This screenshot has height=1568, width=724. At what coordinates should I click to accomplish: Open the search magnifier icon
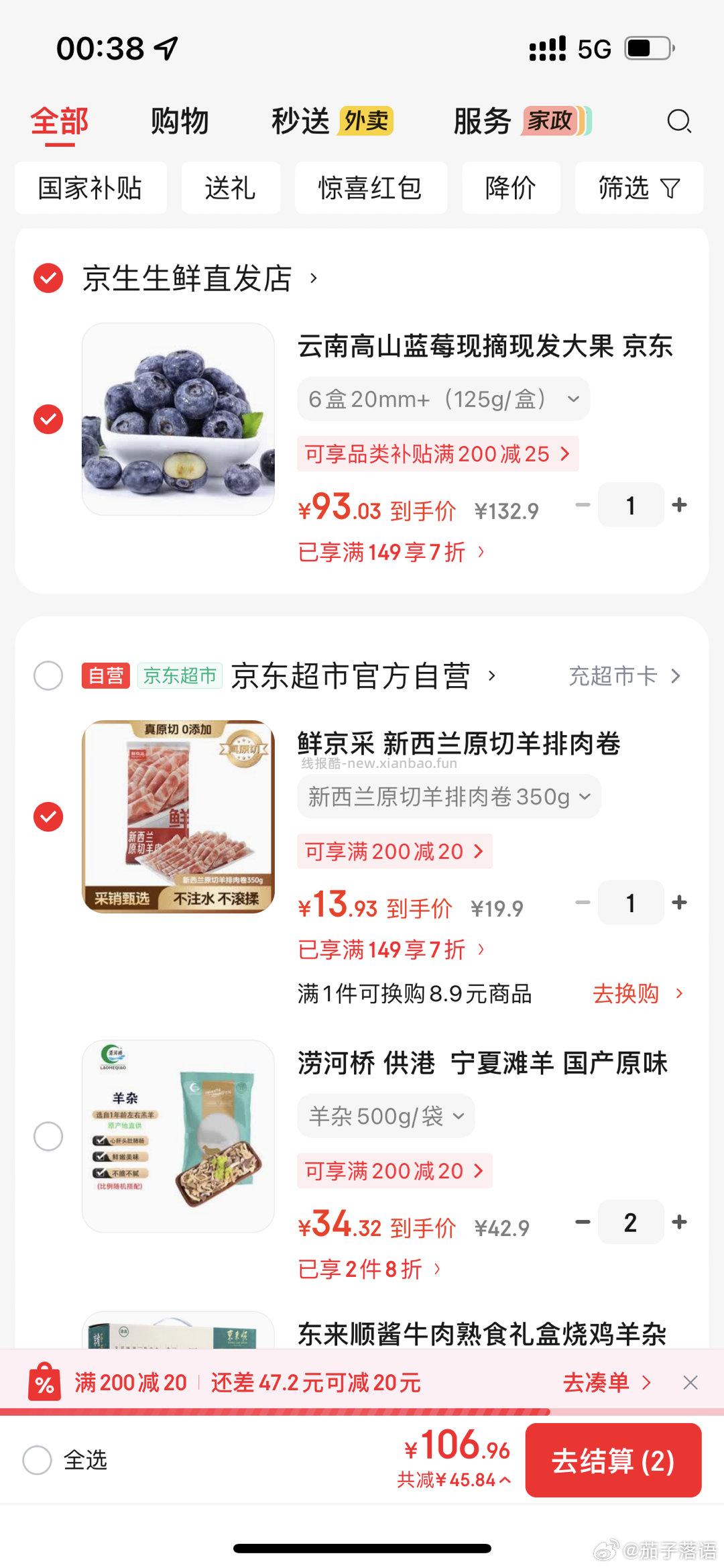pos(679,122)
